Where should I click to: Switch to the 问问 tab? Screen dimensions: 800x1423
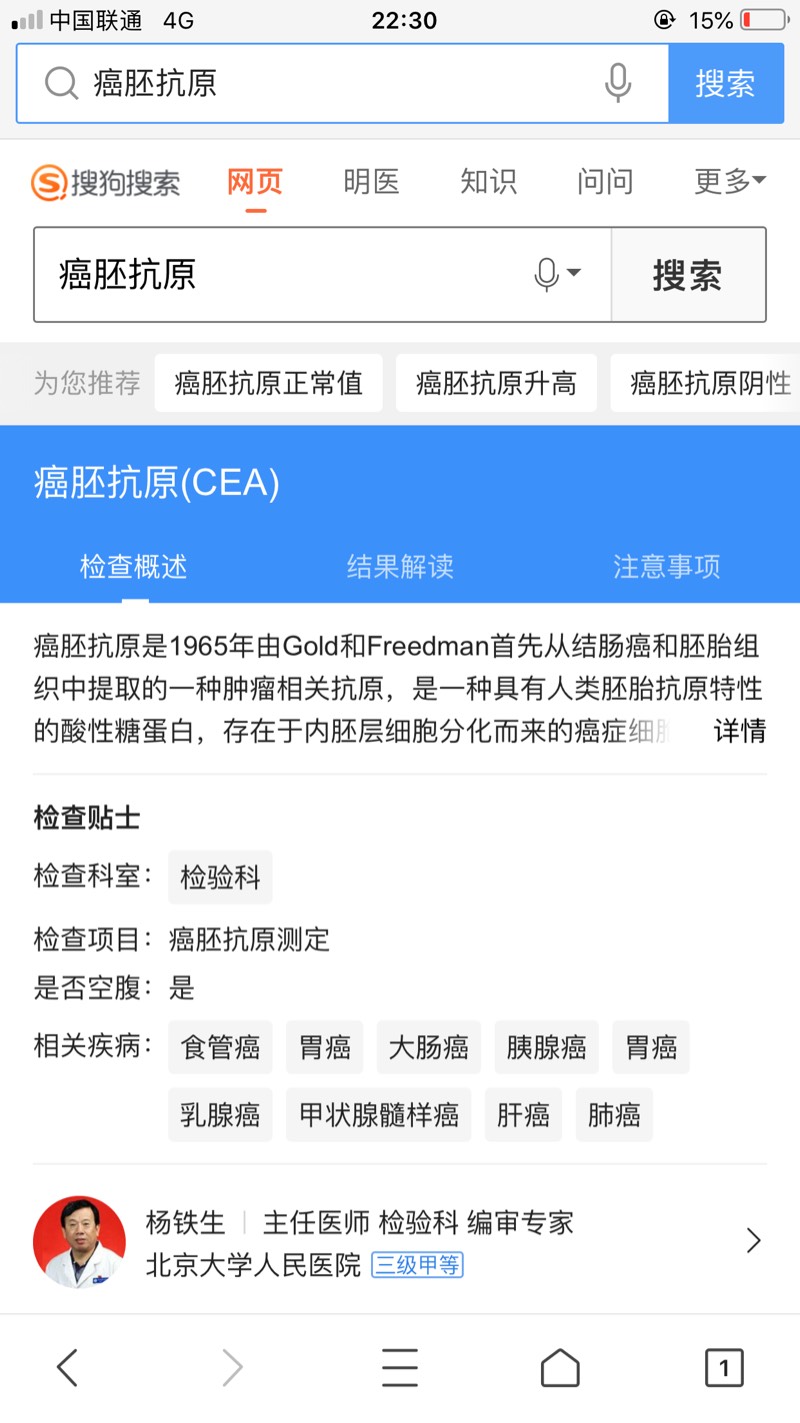(605, 182)
